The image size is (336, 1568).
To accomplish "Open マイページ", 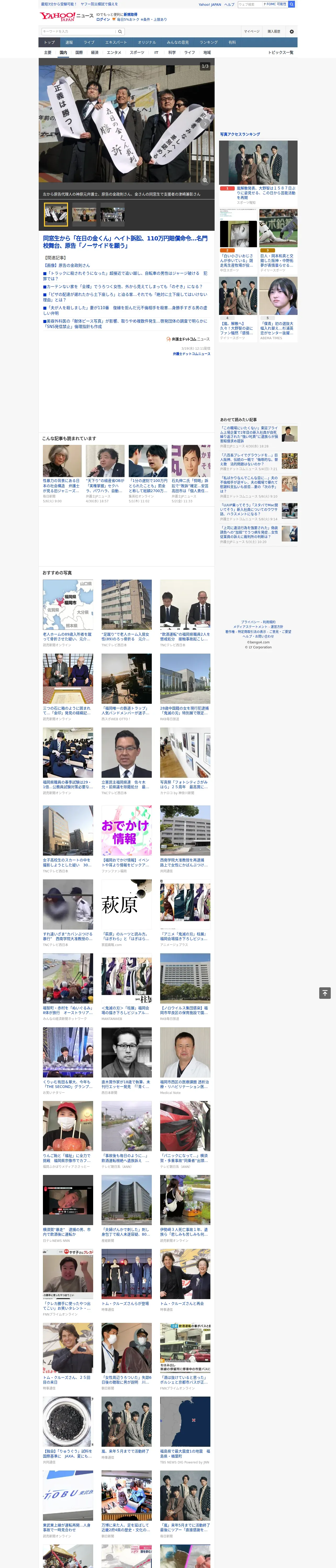I will tap(251, 32).
